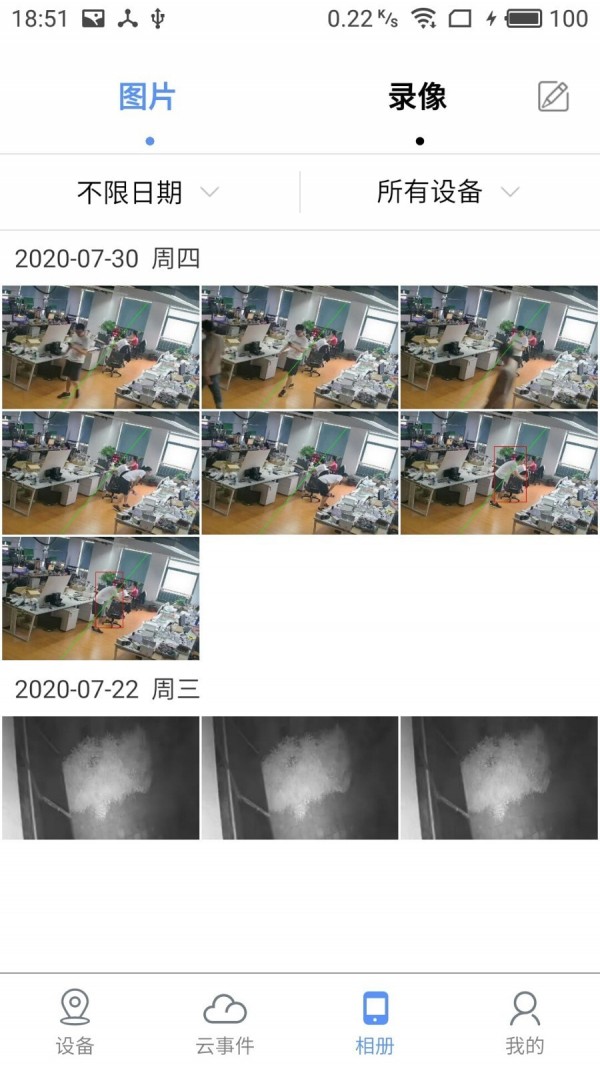Switch to the 录像 tab
600x1067 pixels.
418,98
